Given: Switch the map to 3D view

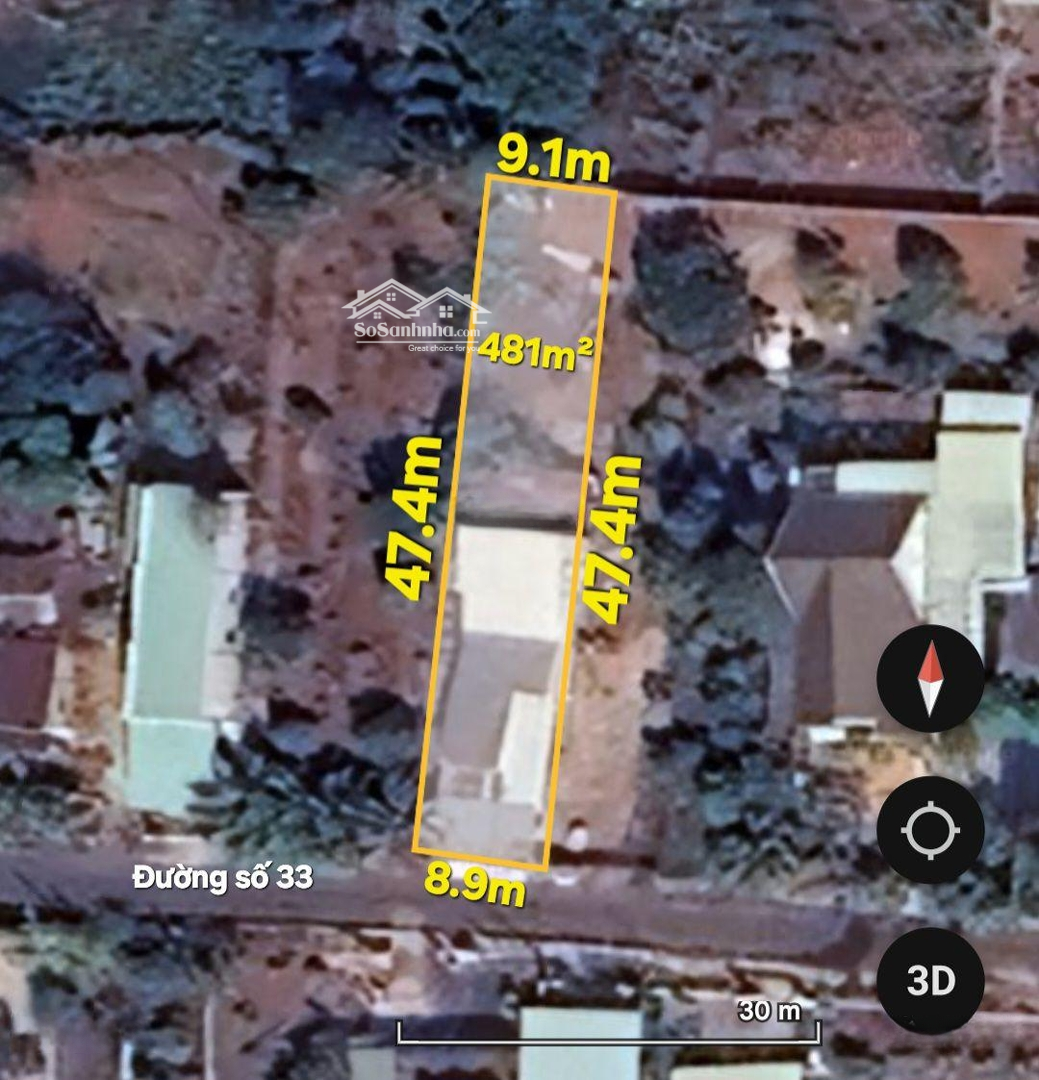Looking at the screenshot, I should point(930,981).
